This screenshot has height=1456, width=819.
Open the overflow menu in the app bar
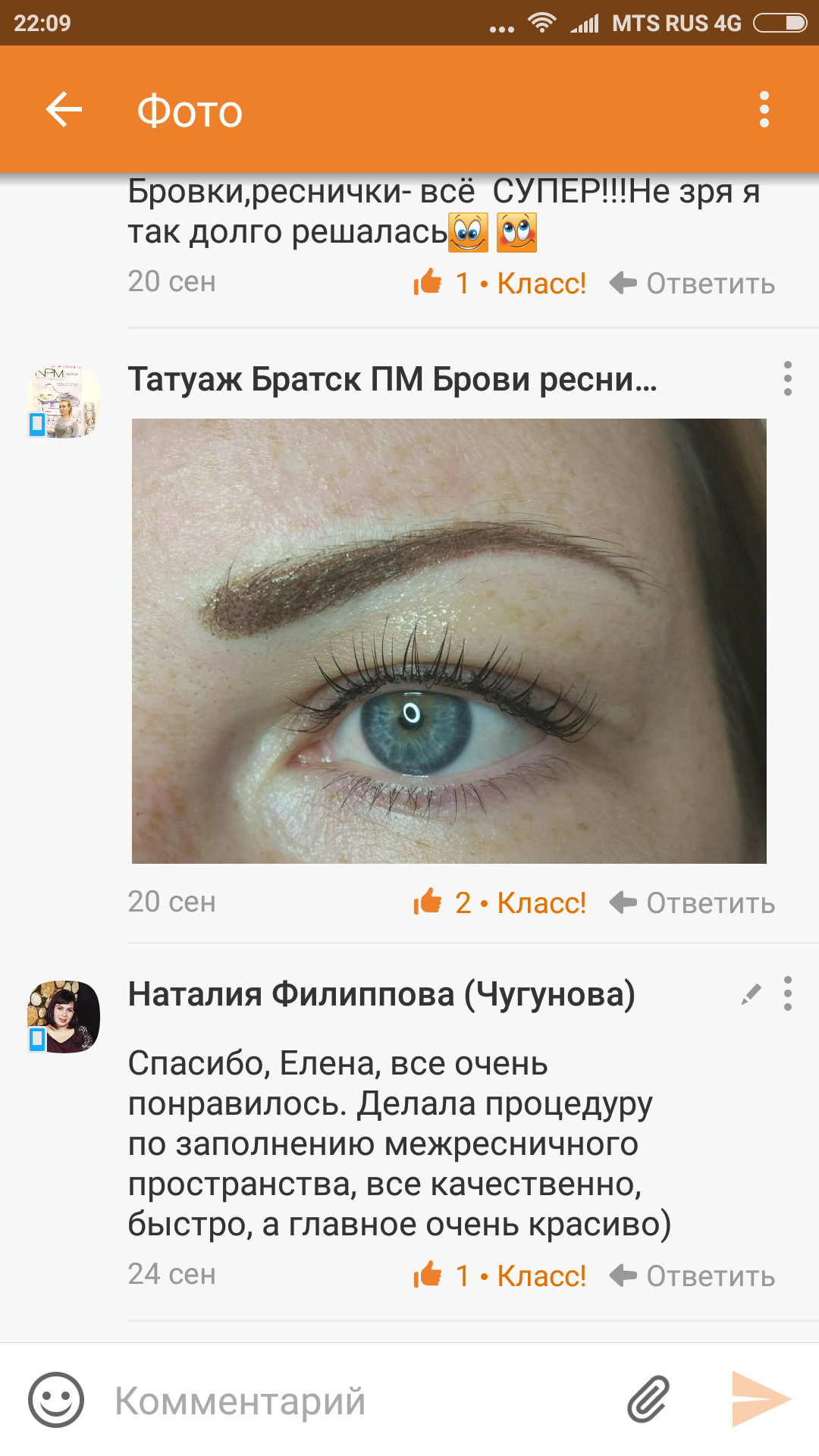(764, 110)
